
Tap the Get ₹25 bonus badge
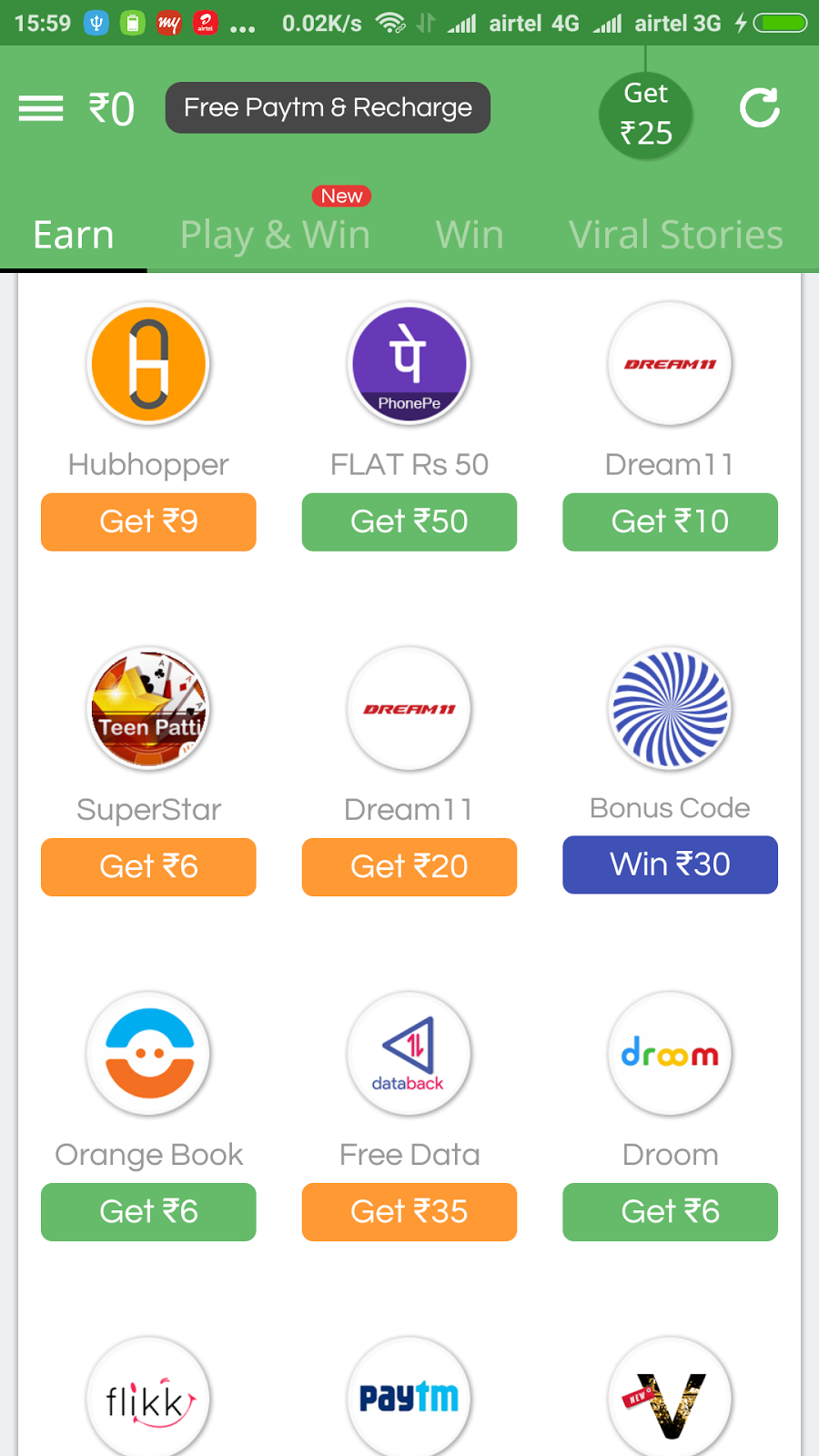[x=646, y=115]
